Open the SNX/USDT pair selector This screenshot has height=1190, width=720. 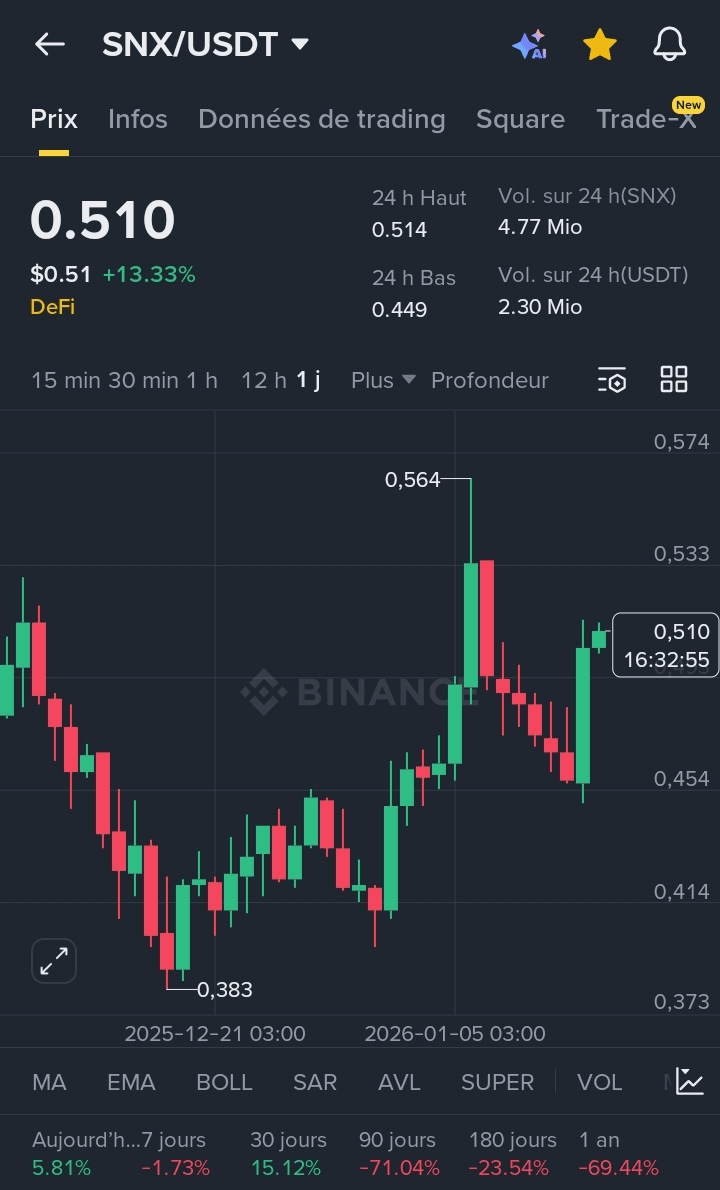point(205,44)
